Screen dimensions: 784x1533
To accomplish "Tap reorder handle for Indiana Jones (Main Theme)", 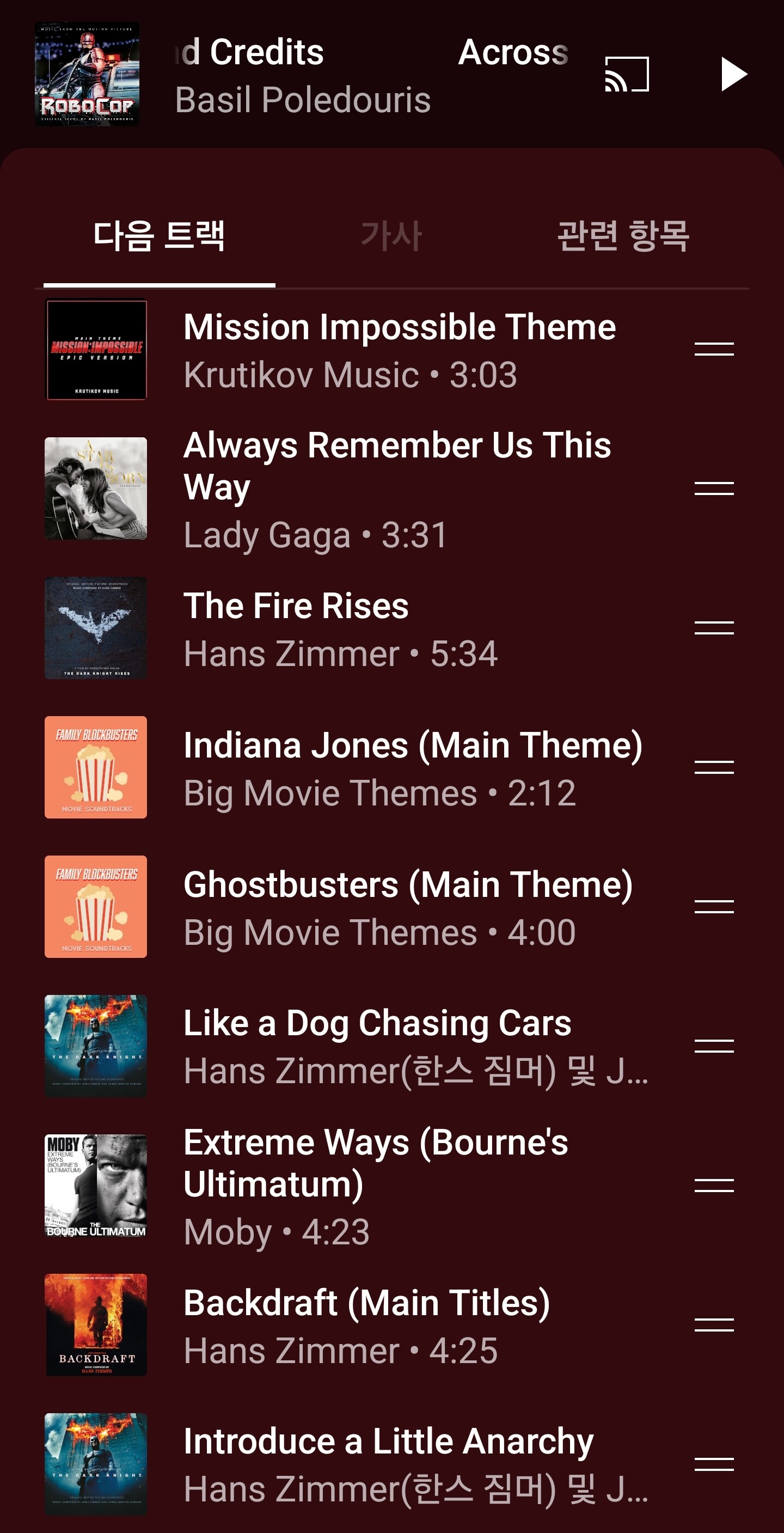I will [714, 768].
